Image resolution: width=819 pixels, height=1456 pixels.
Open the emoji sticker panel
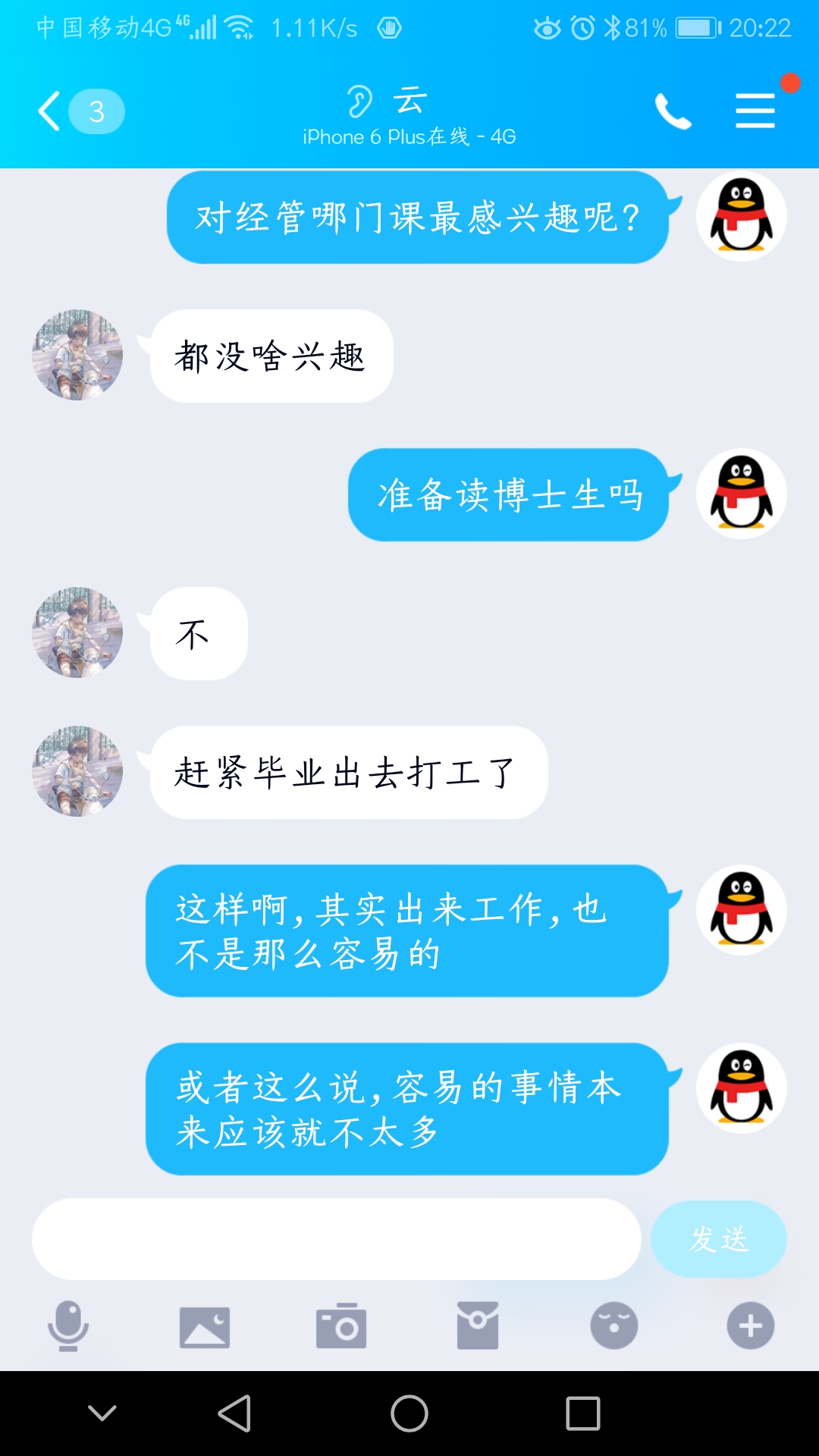point(614,1326)
